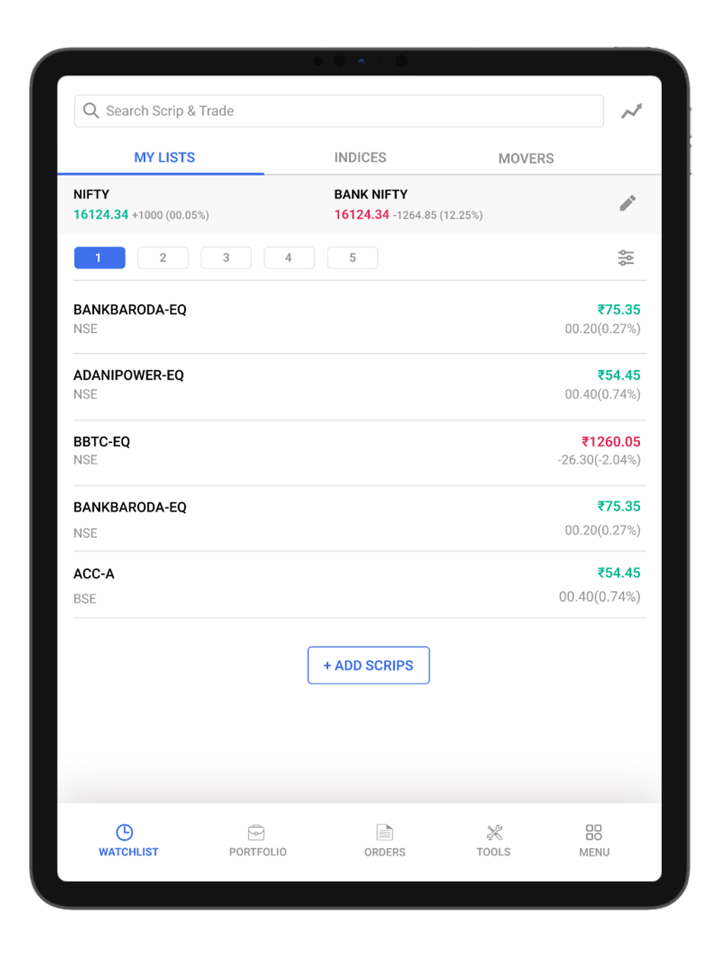Go to the Orders tab
This screenshot has width=720, height=960.
[x=385, y=841]
